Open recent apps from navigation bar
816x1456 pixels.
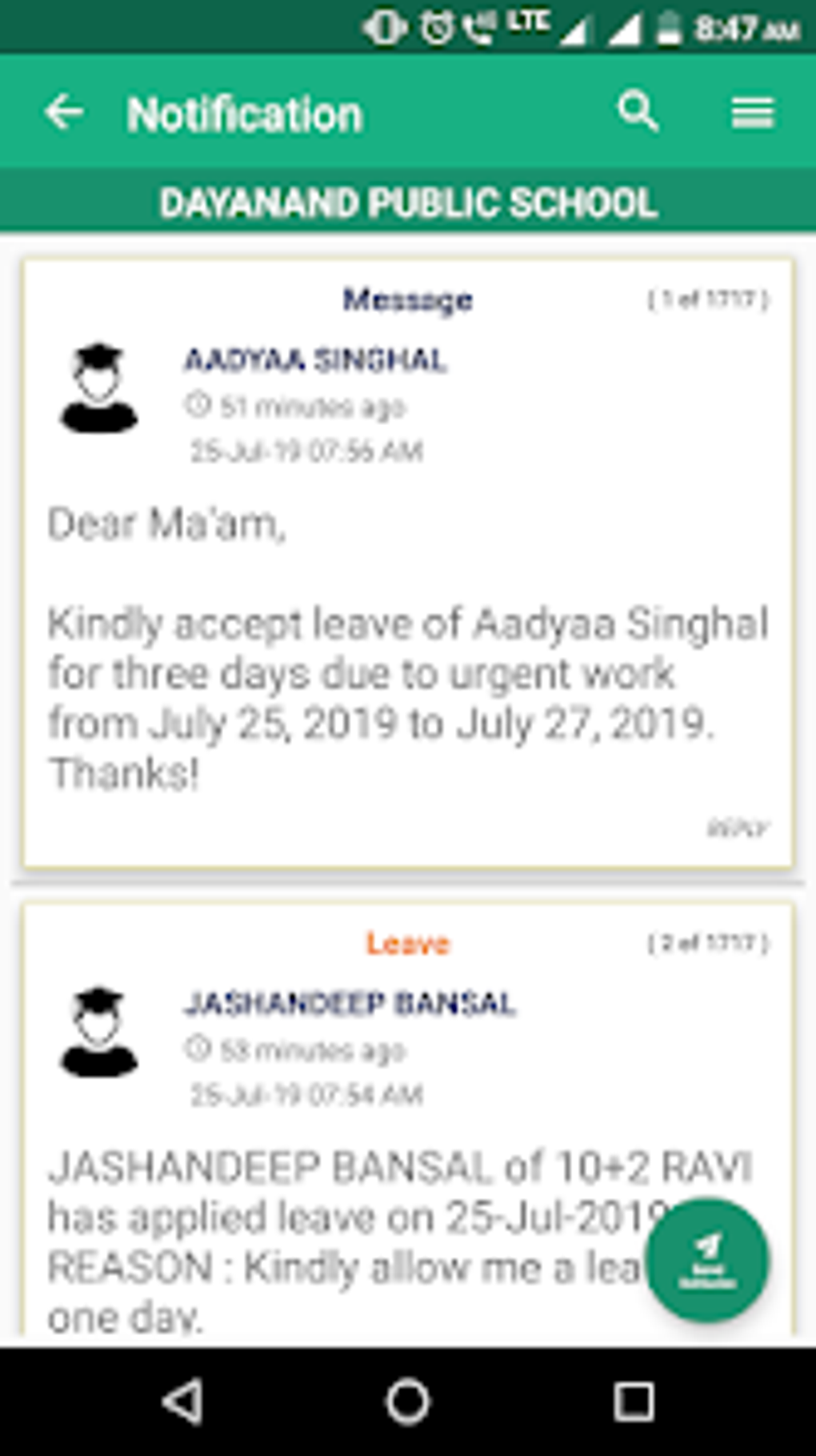pyautogui.click(x=634, y=1402)
